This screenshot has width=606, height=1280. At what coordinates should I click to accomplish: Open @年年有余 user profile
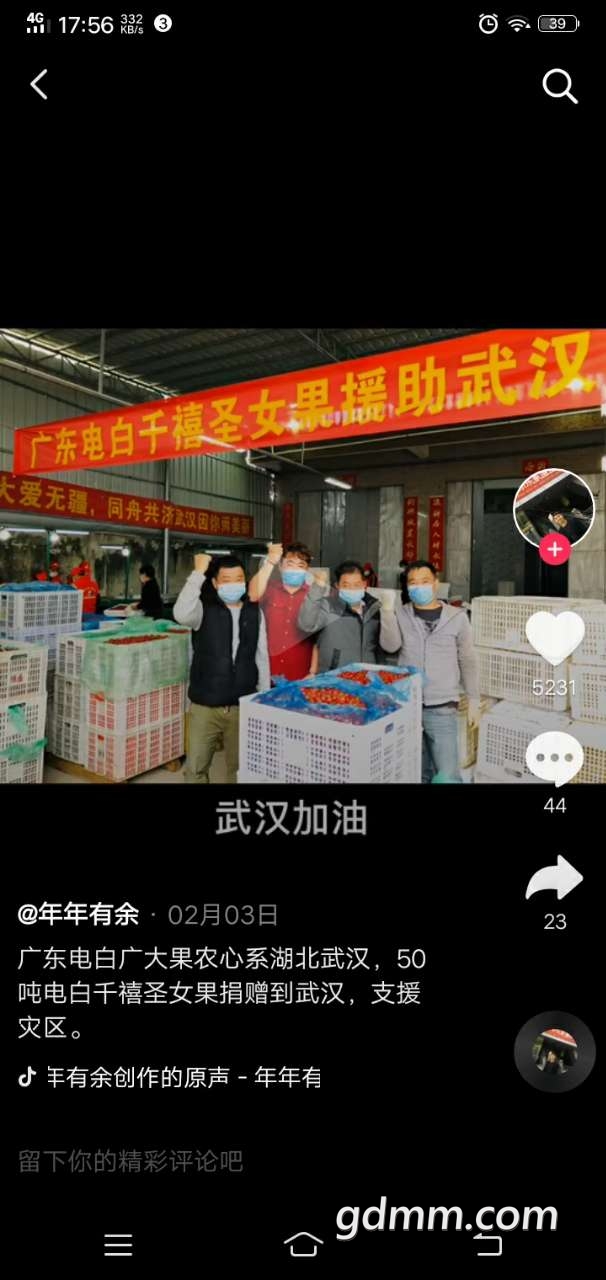click(78, 914)
